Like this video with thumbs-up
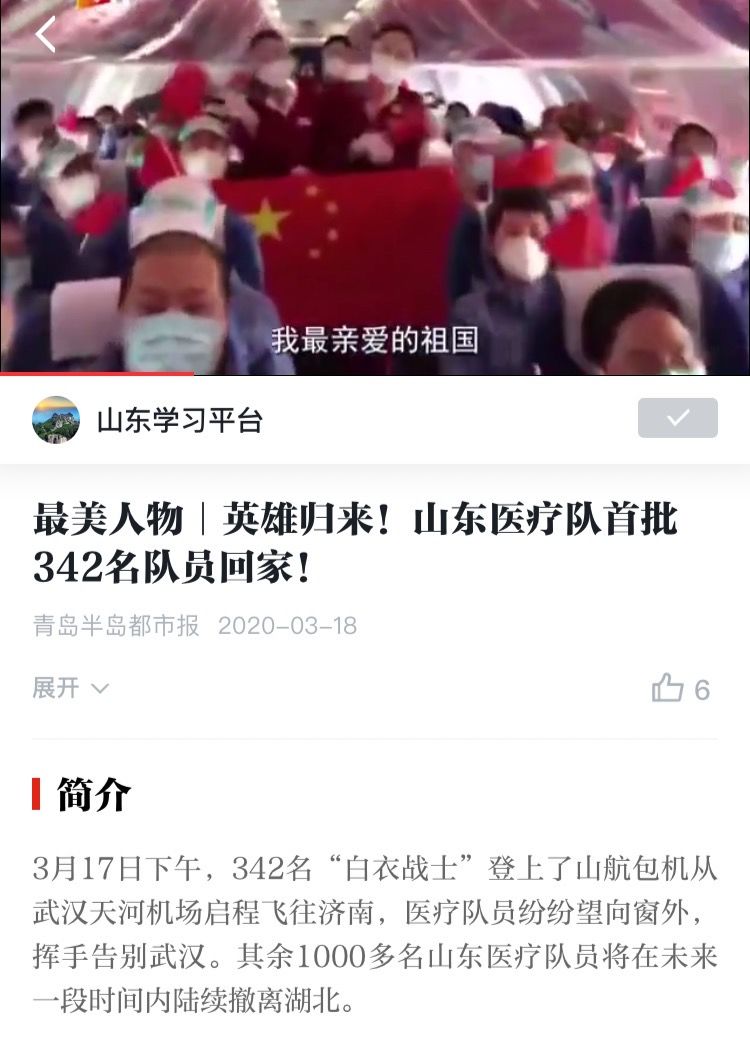The image size is (750, 1060). point(668,688)
